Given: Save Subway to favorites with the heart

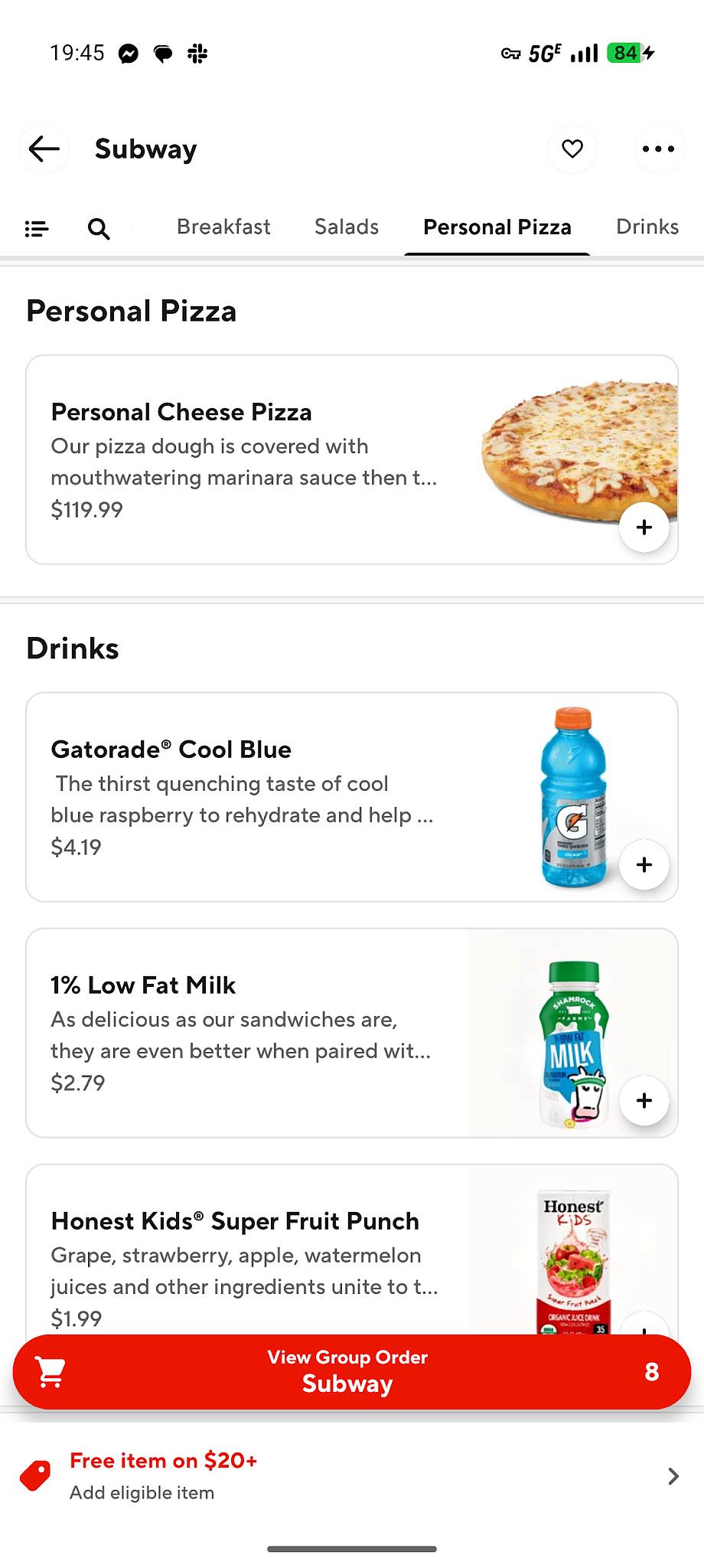Looking at the screenshot, I should click(x=572, y=149).
